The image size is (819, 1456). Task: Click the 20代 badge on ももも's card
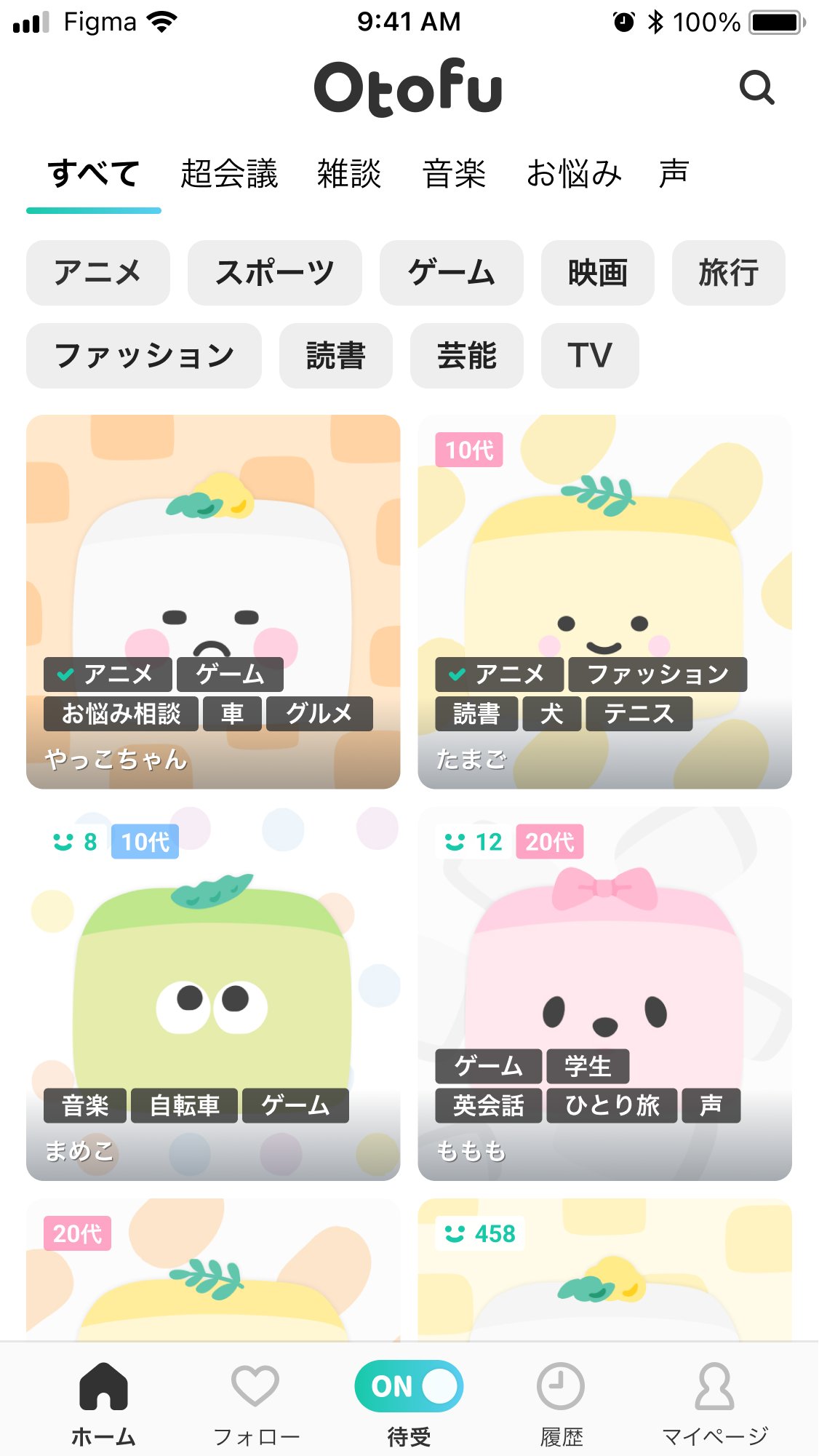click(x=551, y=841)
